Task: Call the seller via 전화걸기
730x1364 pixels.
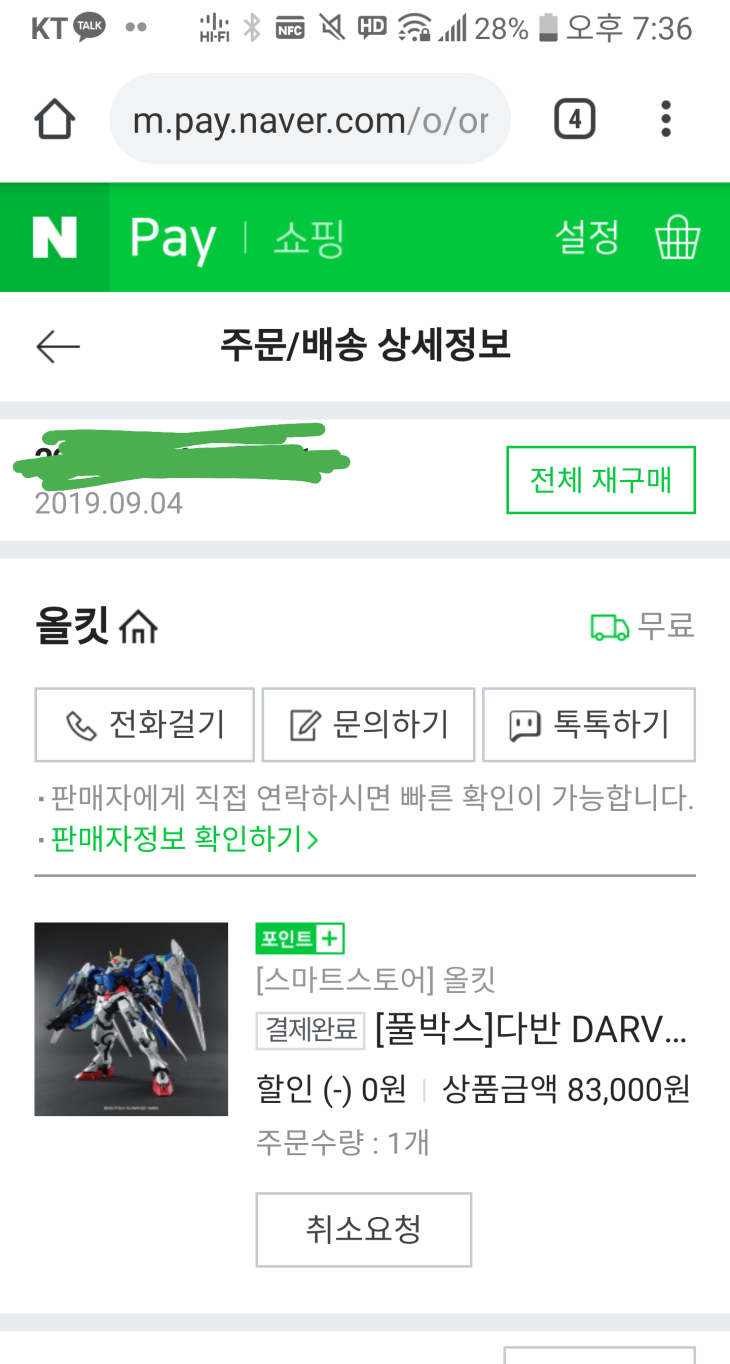Action: tap(145, 724)
